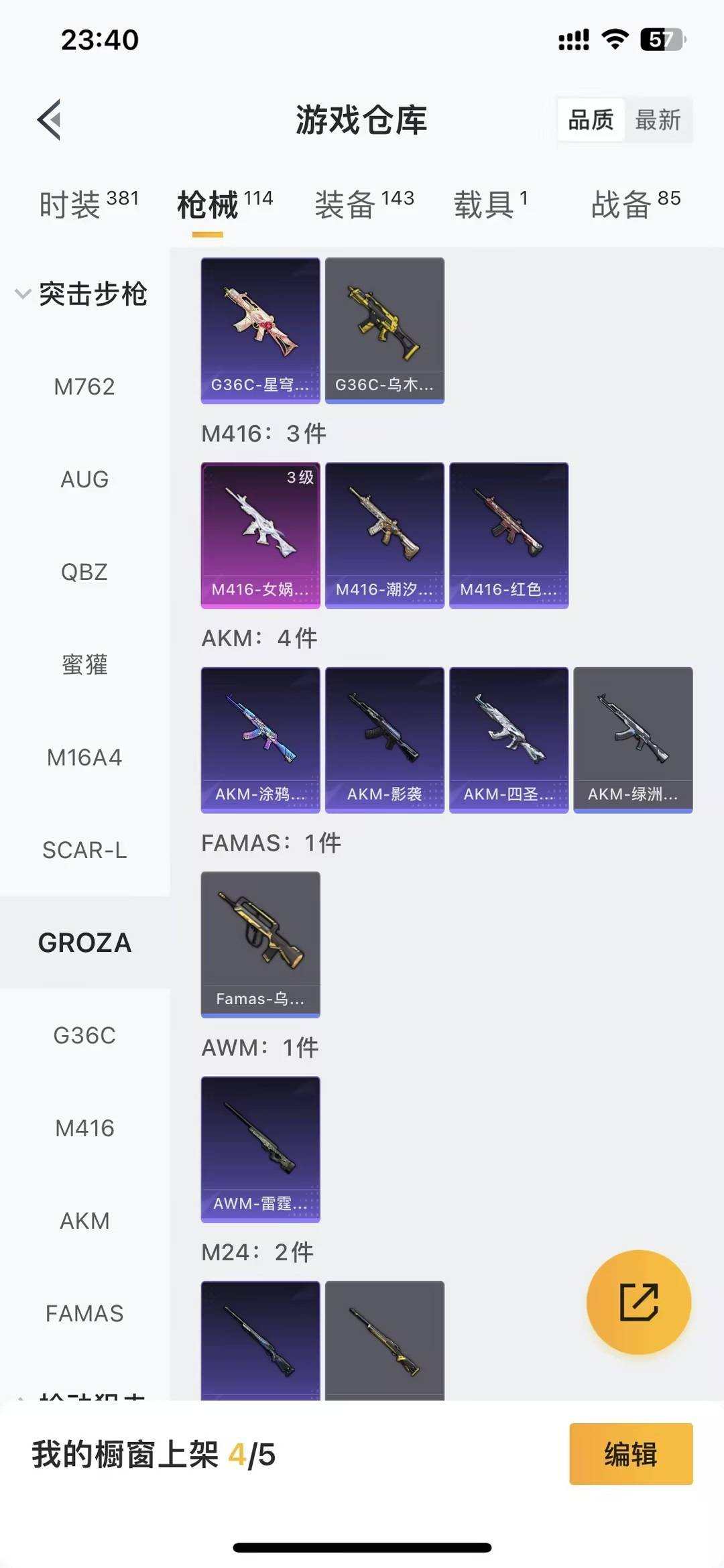Select M762 in the sidebar
This screenshot has width=724, height=1568.
84,387
